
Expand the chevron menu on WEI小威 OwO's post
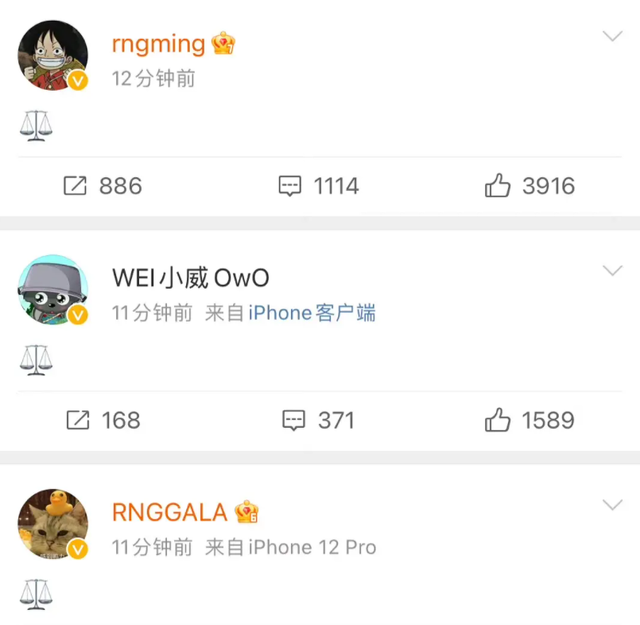[612, 271]
